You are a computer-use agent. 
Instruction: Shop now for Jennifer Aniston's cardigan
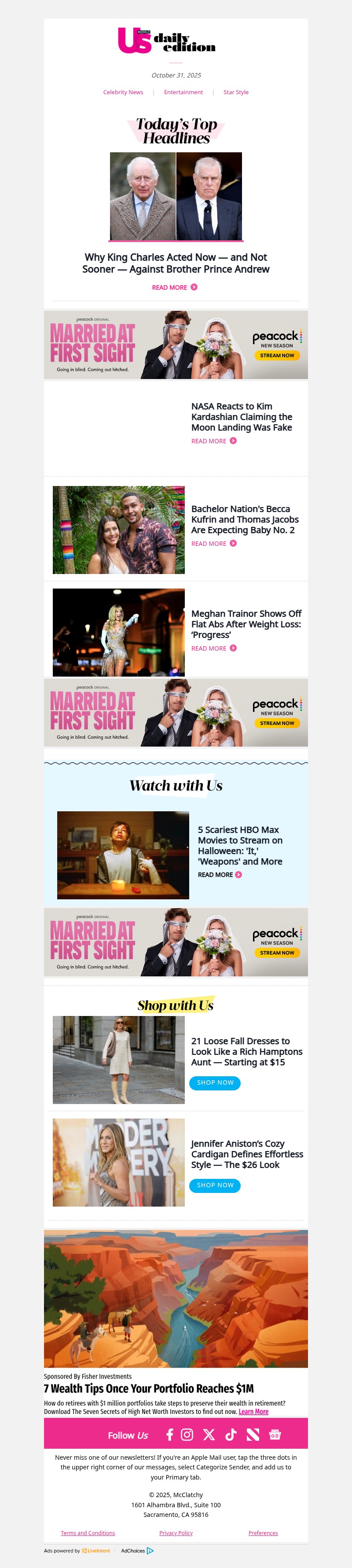(215, 1185)
